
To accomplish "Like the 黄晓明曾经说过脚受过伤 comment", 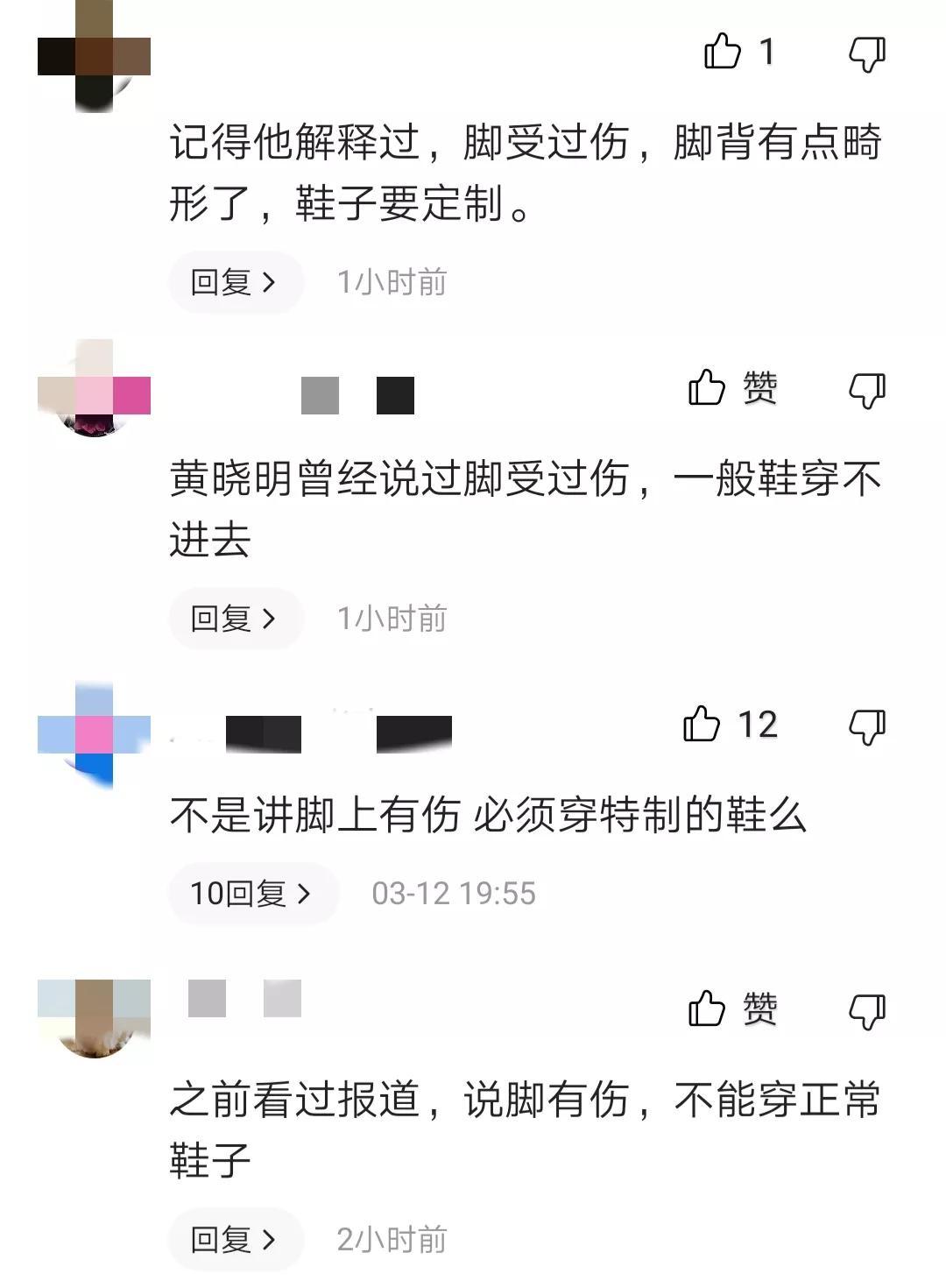I will click(708, 387).
